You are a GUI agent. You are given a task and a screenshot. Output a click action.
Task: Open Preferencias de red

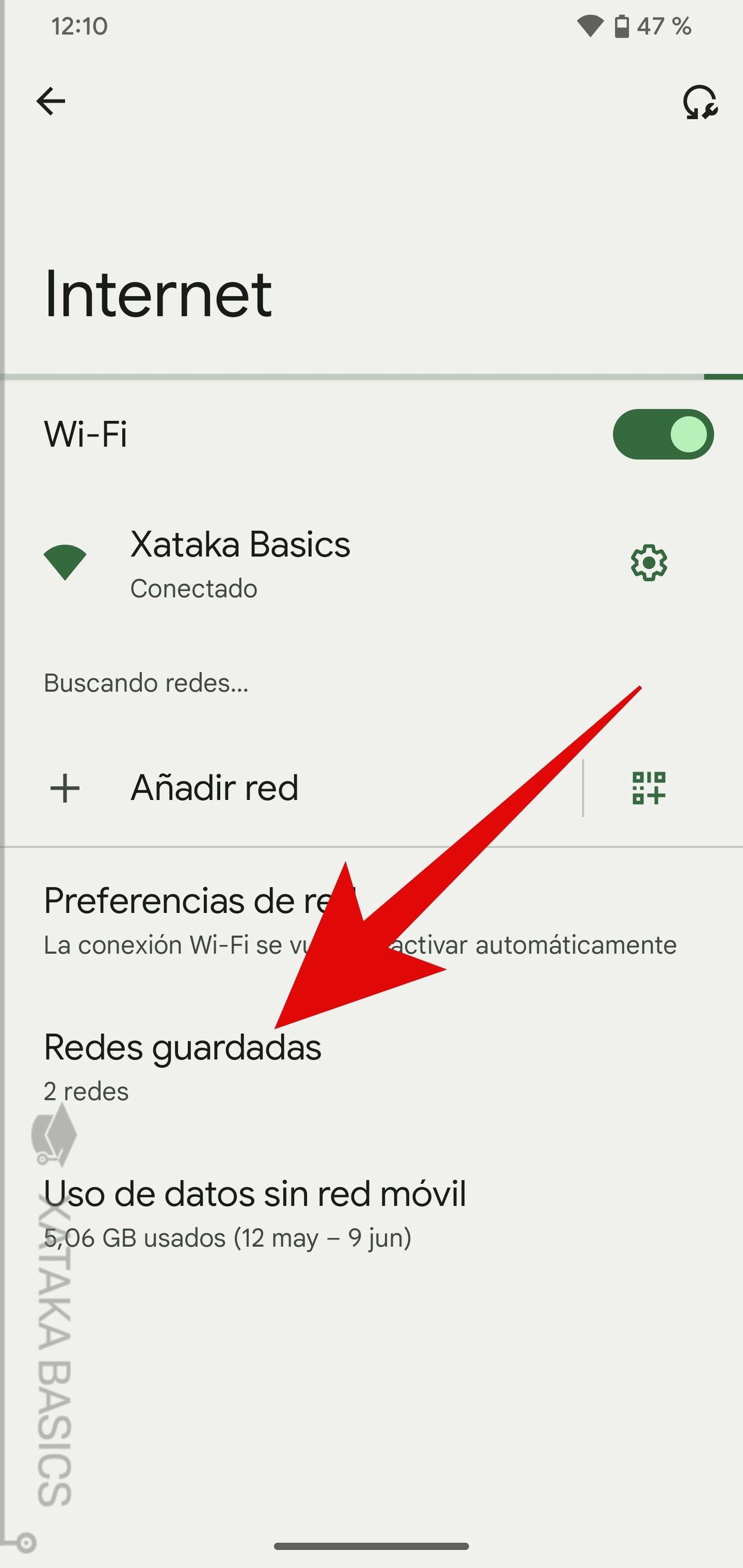371,920
